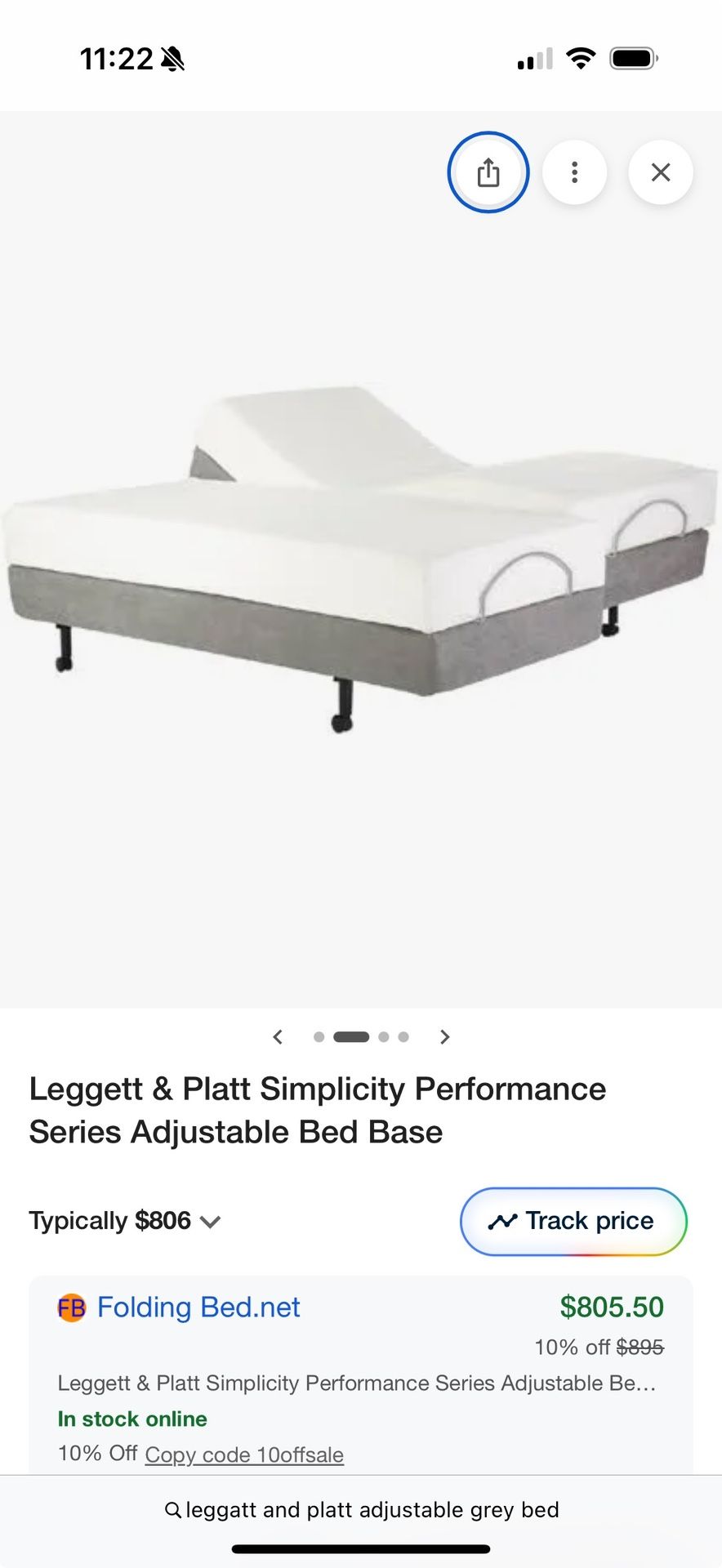The height and width of the screenshot is (1568, 722).
Task: Share this adjustable bed product
Action: pos(488,172)
